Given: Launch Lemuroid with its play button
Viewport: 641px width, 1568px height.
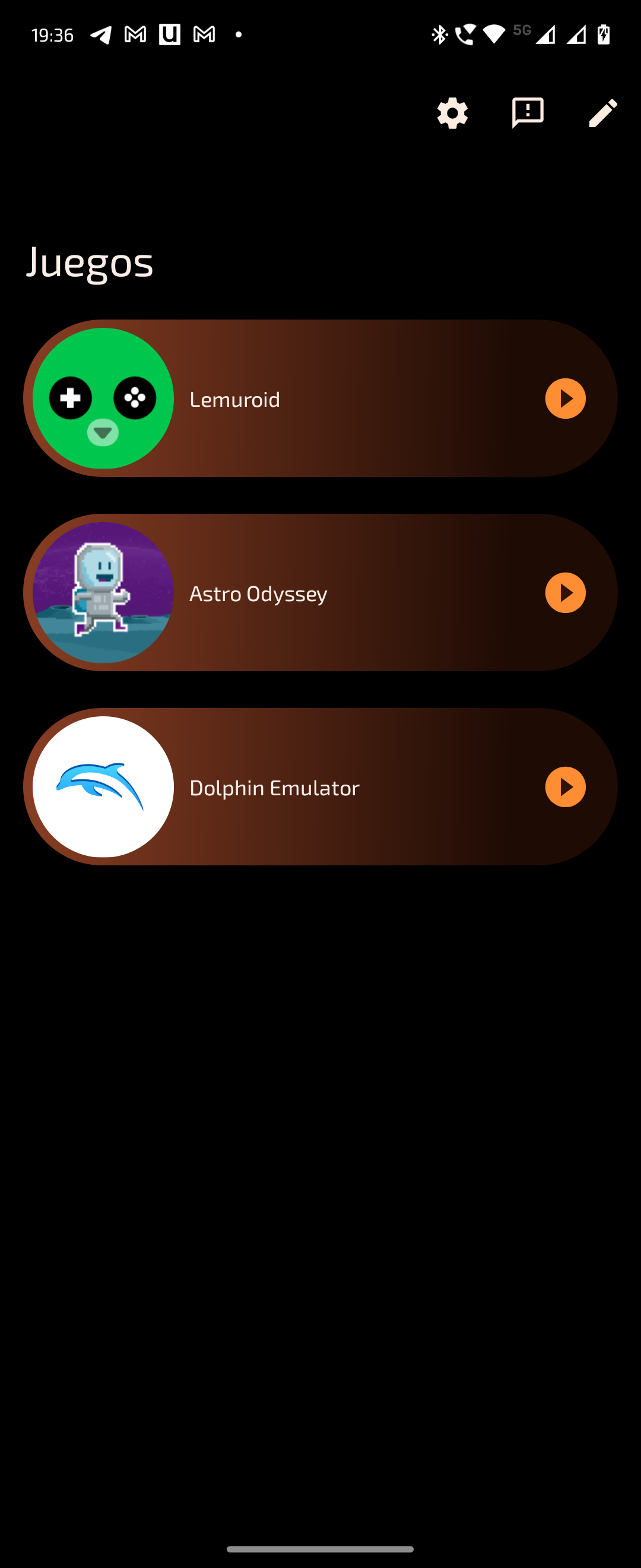Looking at the screenshot, I should point(565,399).
